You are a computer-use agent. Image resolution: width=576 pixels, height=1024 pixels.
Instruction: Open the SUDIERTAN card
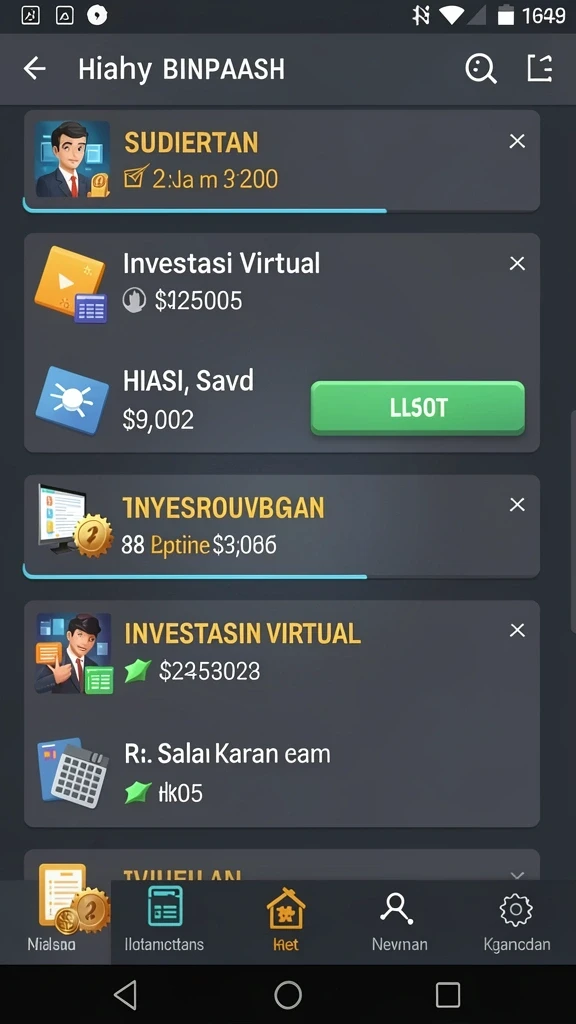tap(282, 161)
